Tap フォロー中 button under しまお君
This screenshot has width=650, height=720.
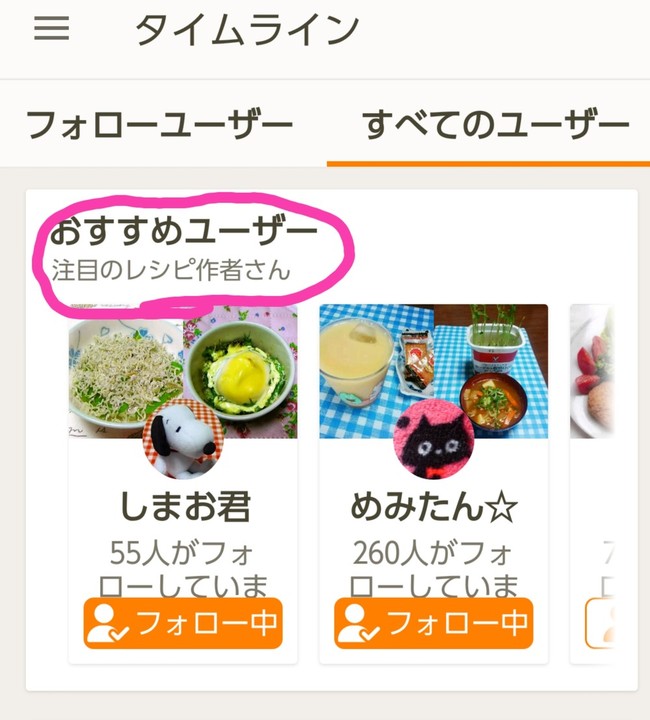[x=183, y=623]
